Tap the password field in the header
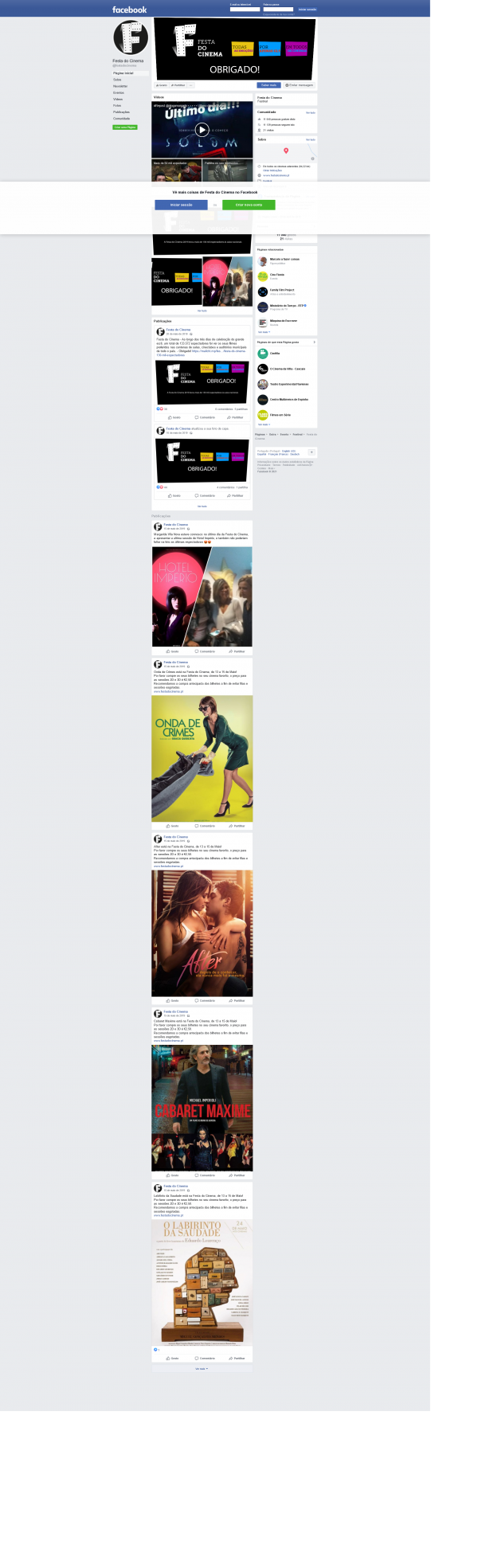Viewport: 478px width, 1568px height. (278, 10)
